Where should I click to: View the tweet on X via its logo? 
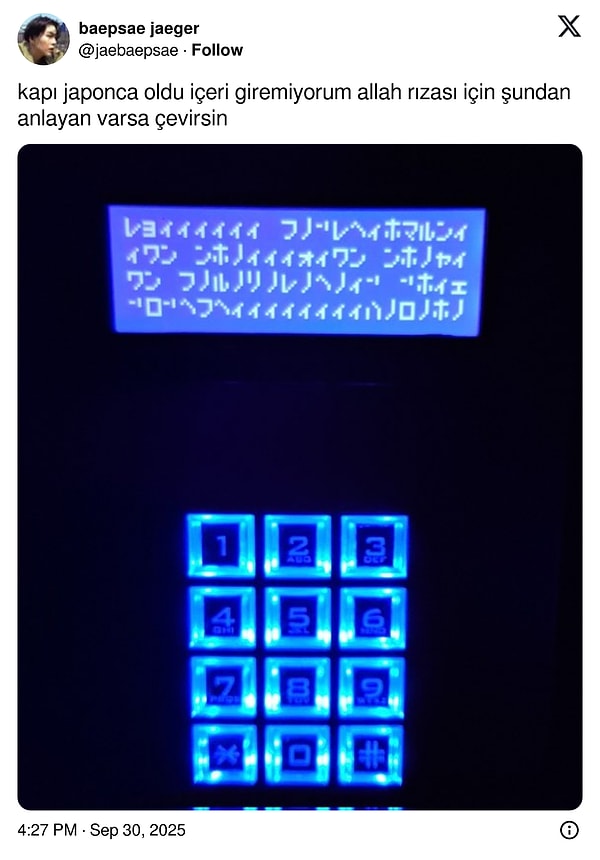[x=568, y=27]
